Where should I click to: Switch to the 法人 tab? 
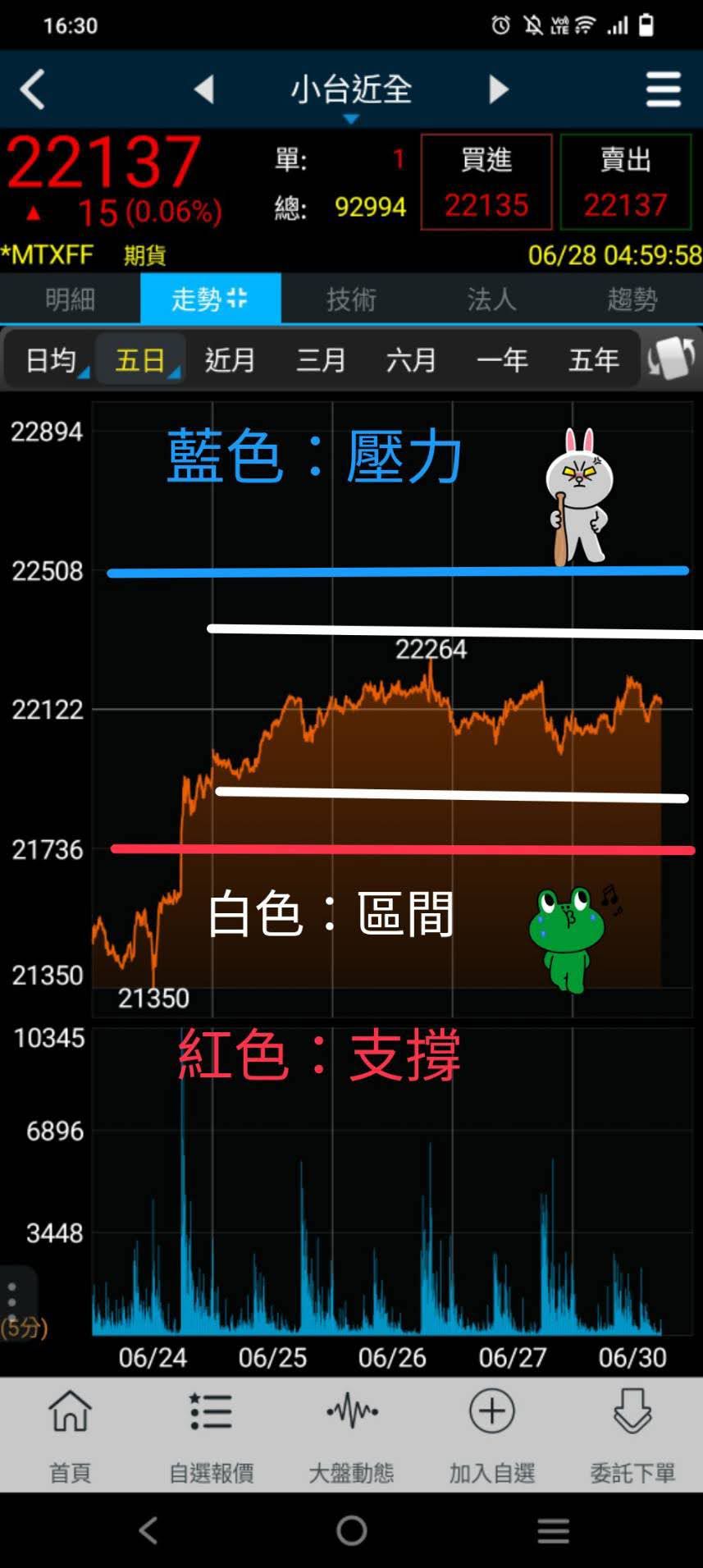491,299
